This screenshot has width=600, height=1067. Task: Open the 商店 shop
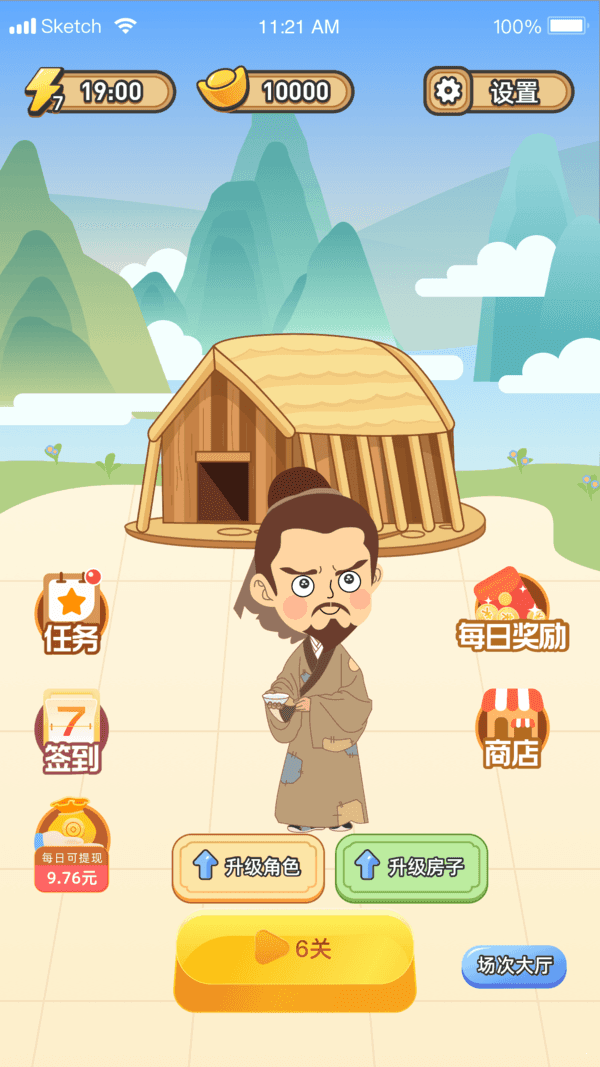512,728
